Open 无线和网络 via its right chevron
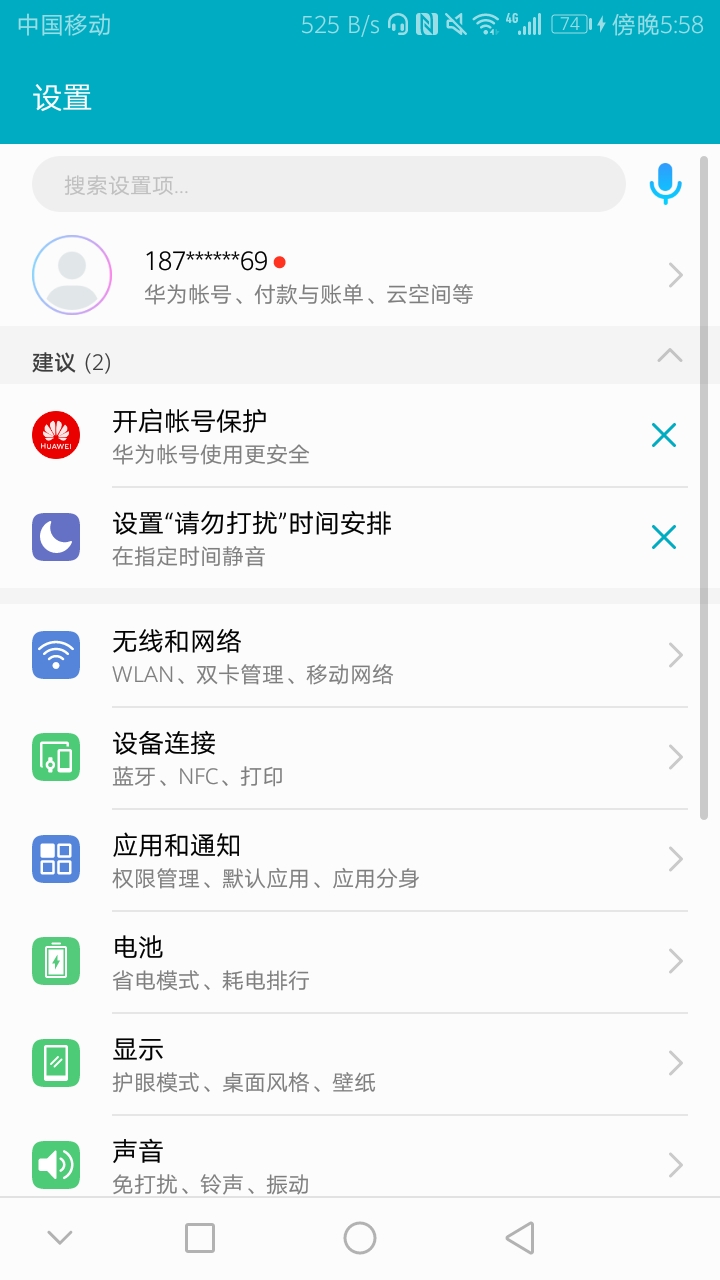The height and width of the screenshot is (1280, 720). 676,655
